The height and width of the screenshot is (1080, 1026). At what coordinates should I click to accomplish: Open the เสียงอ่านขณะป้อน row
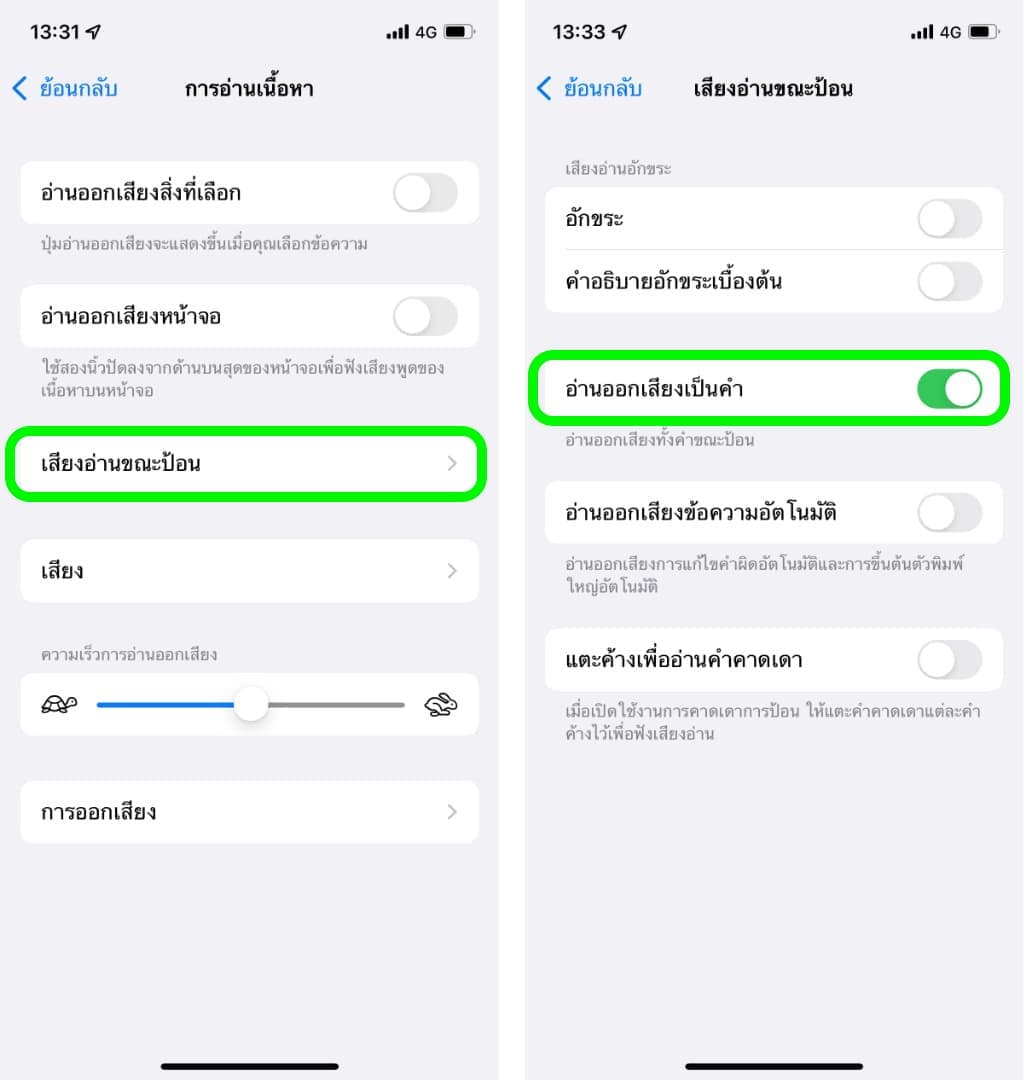tap(248, 464)
